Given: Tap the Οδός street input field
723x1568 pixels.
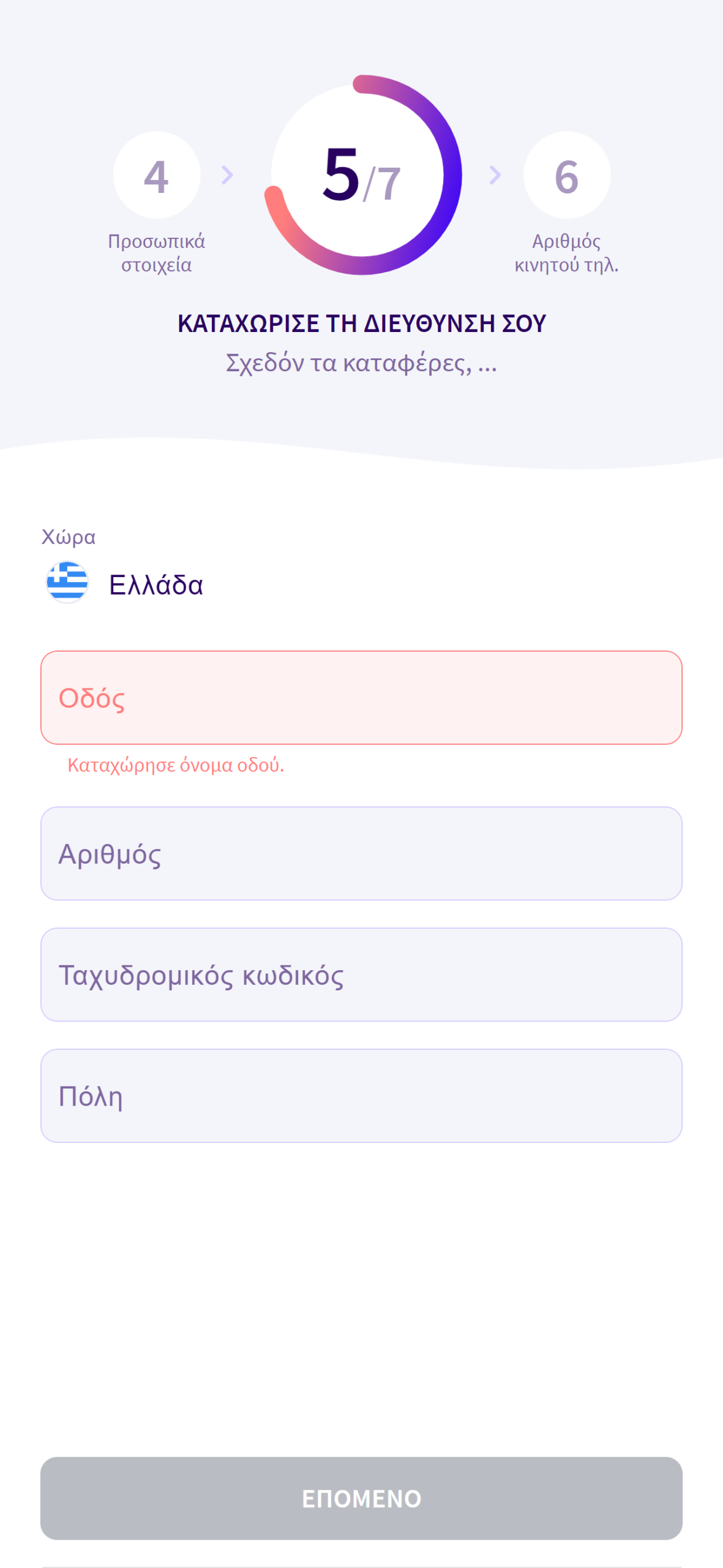Looking at the screenshot, I should pyautogui.click(x=361, y=698).
